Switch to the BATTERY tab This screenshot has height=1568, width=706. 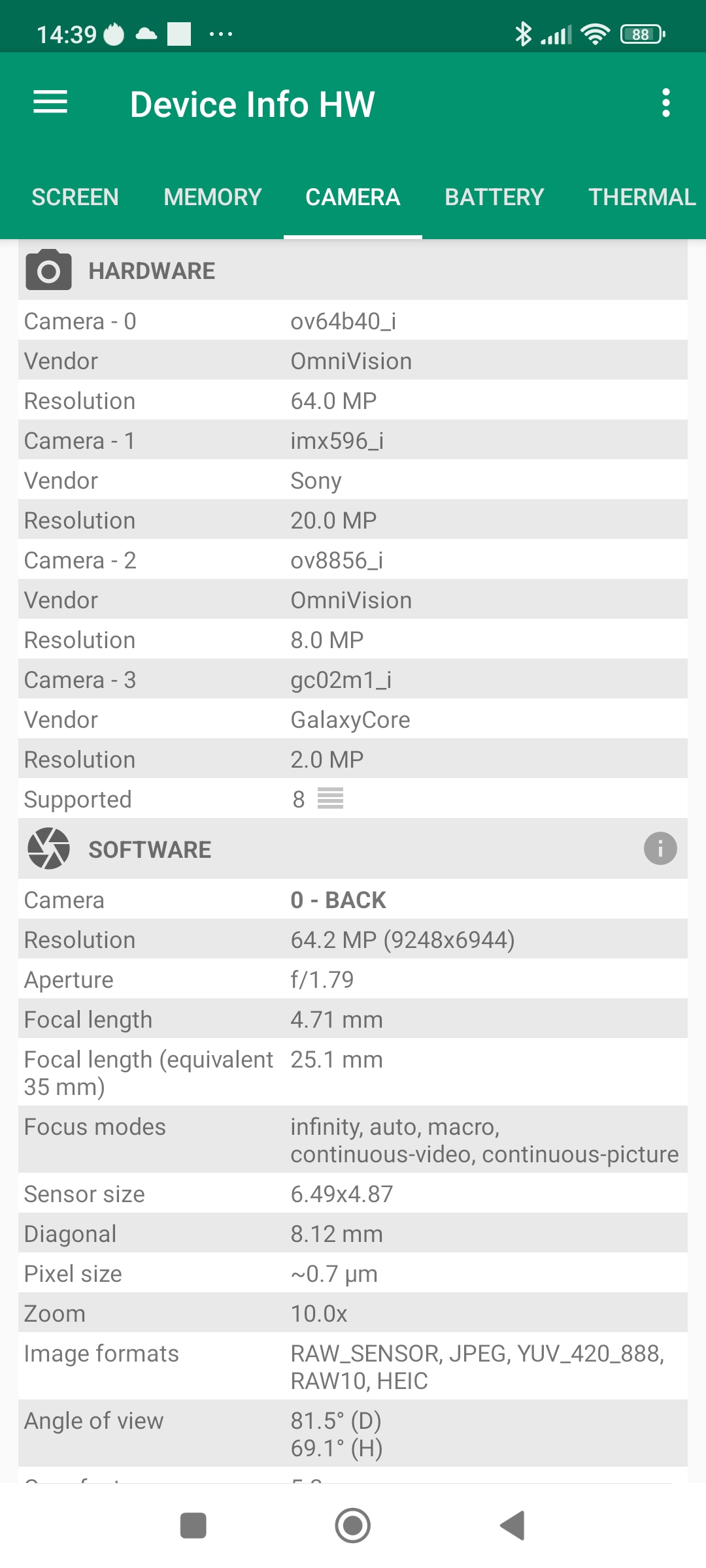494,197
